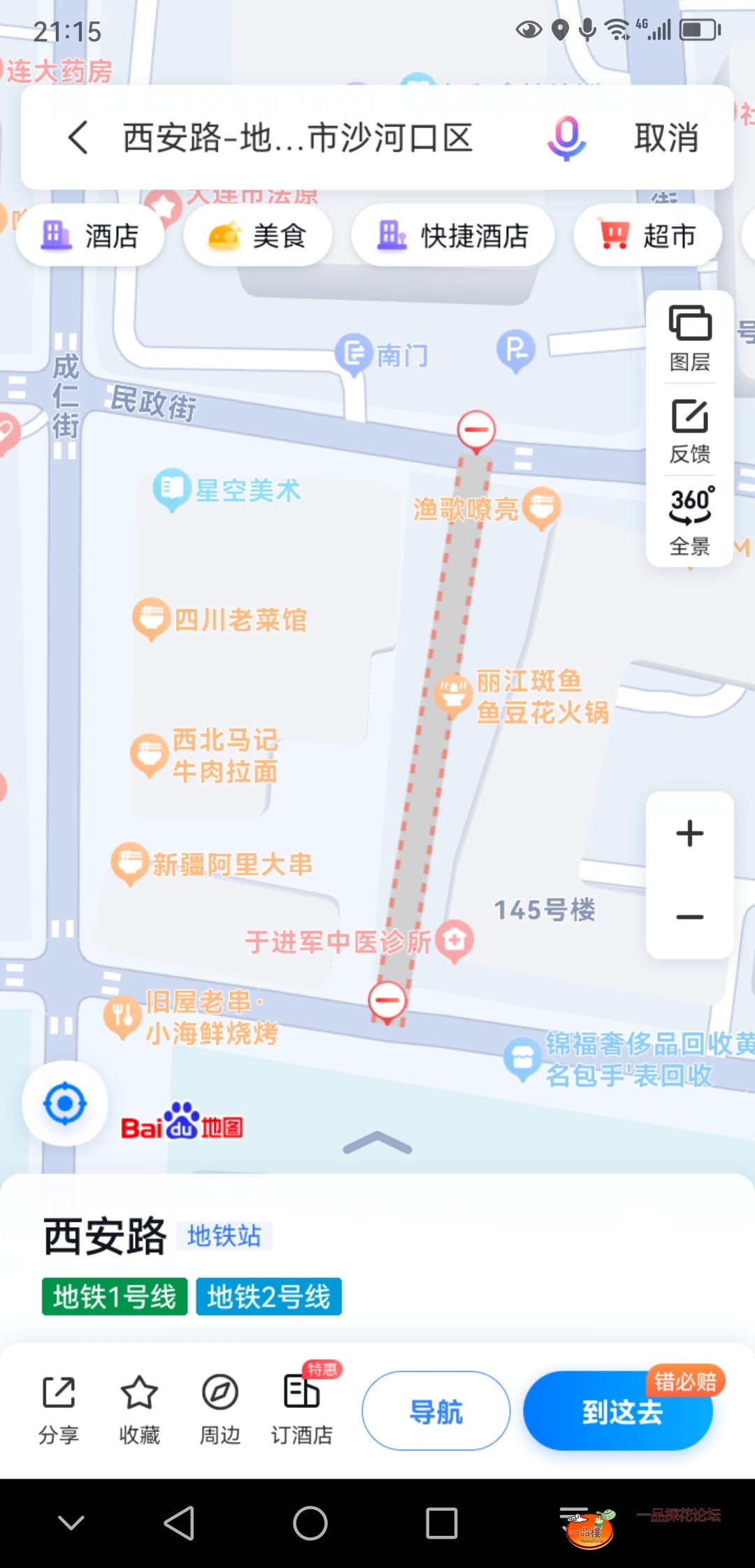Toggle the 超市 supermarket filter
Screen dimensions: 755x1568
point(647,235)
